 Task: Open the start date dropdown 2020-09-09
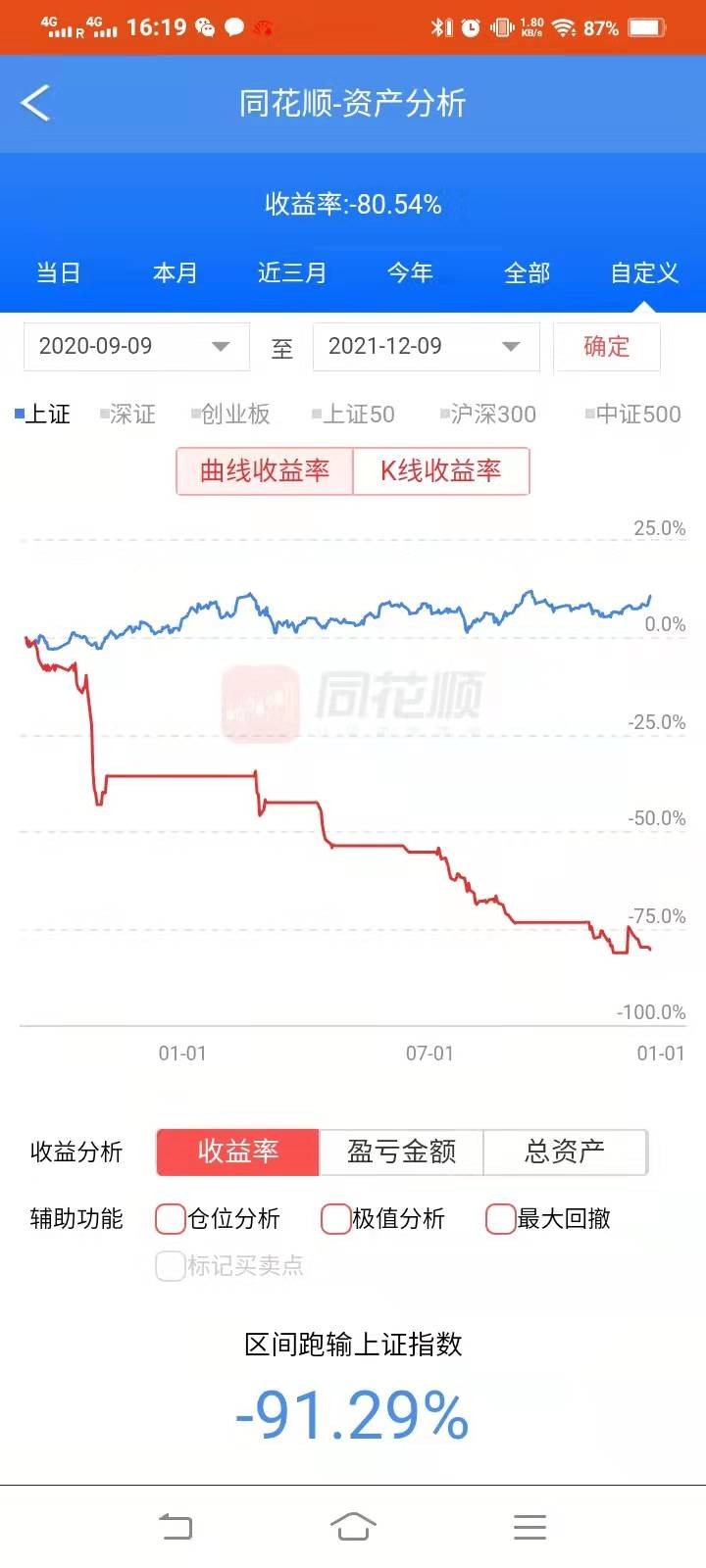click(x=136, y=346)
